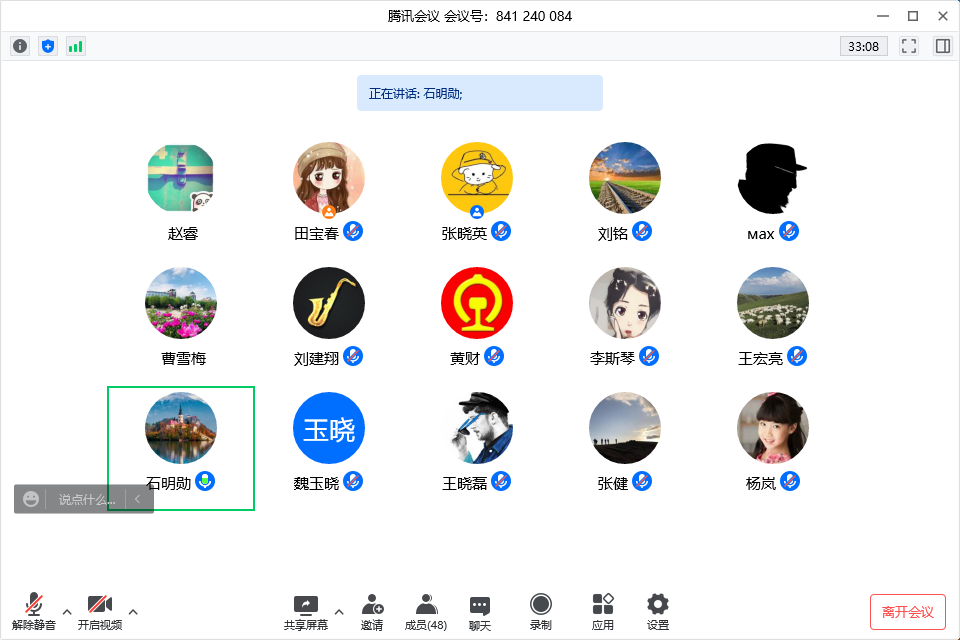Invite people using 邀请
Screen dimensions: 960x640
(372, 610)
